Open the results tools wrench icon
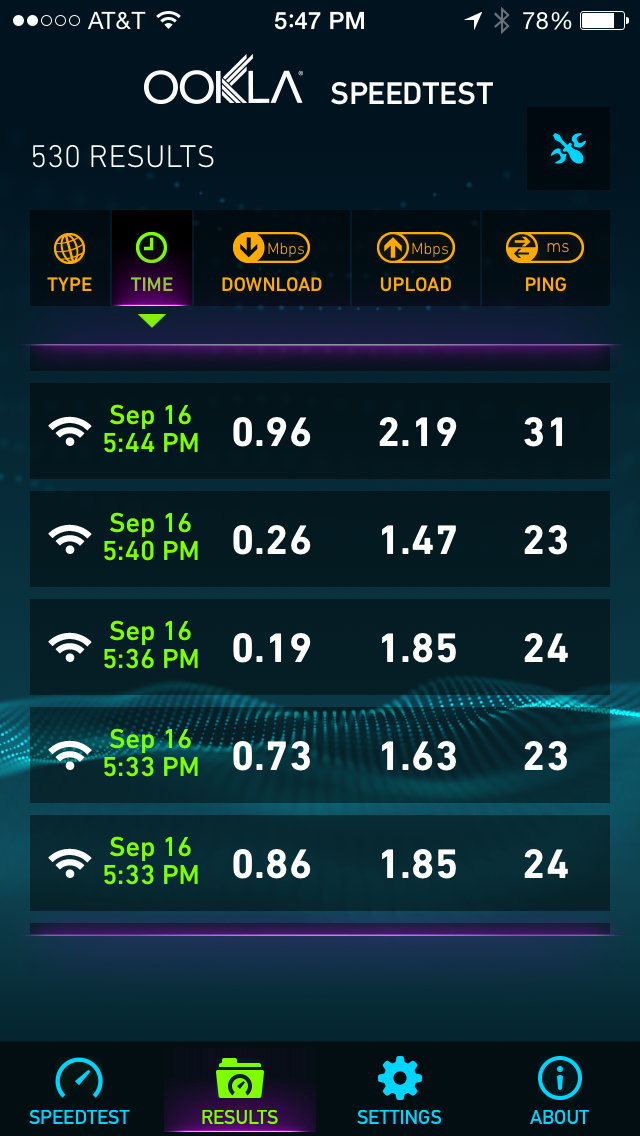The image size is (640, 1136). [568, 149]
